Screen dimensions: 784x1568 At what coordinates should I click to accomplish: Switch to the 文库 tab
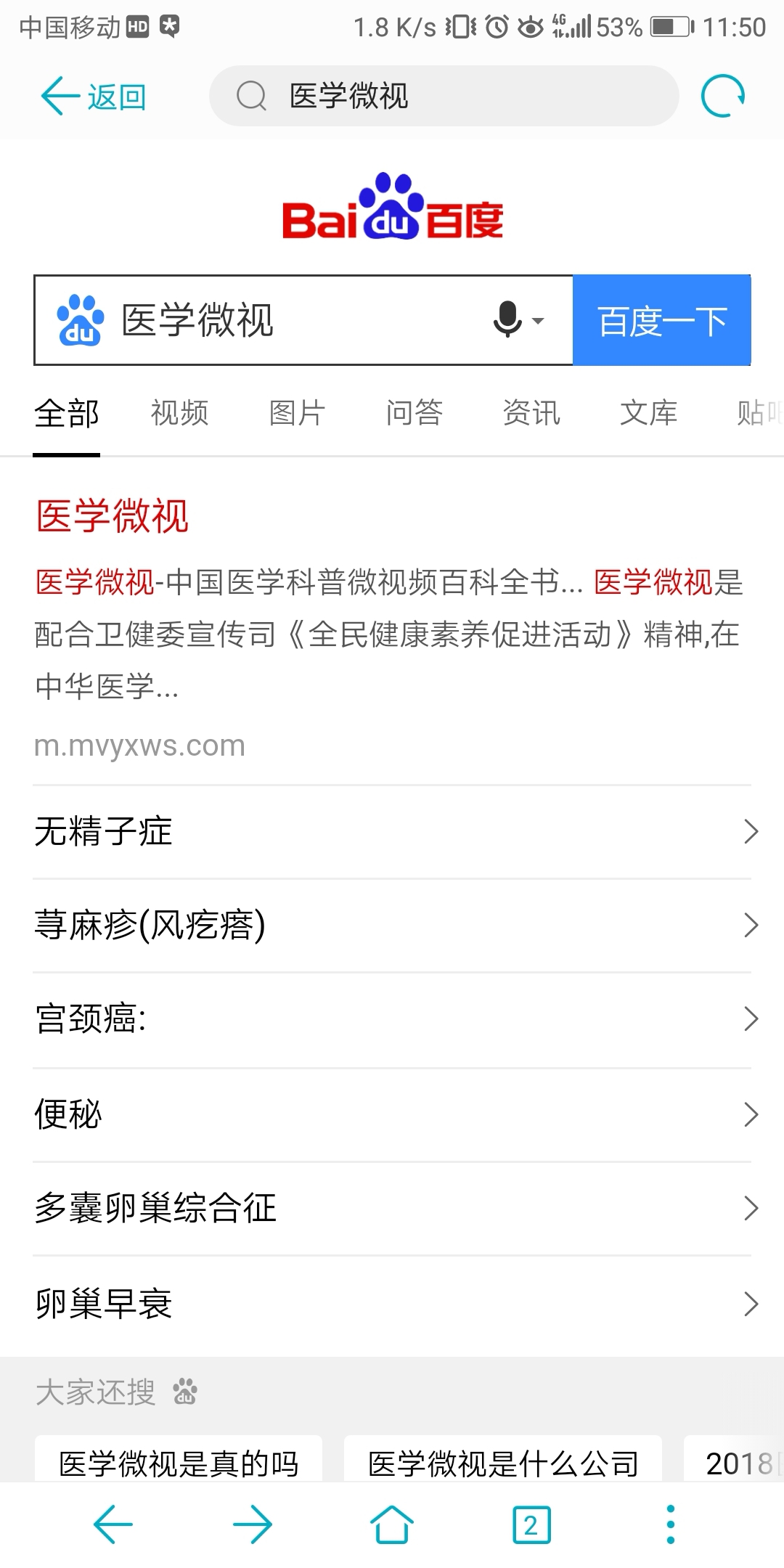pos(648,413)
